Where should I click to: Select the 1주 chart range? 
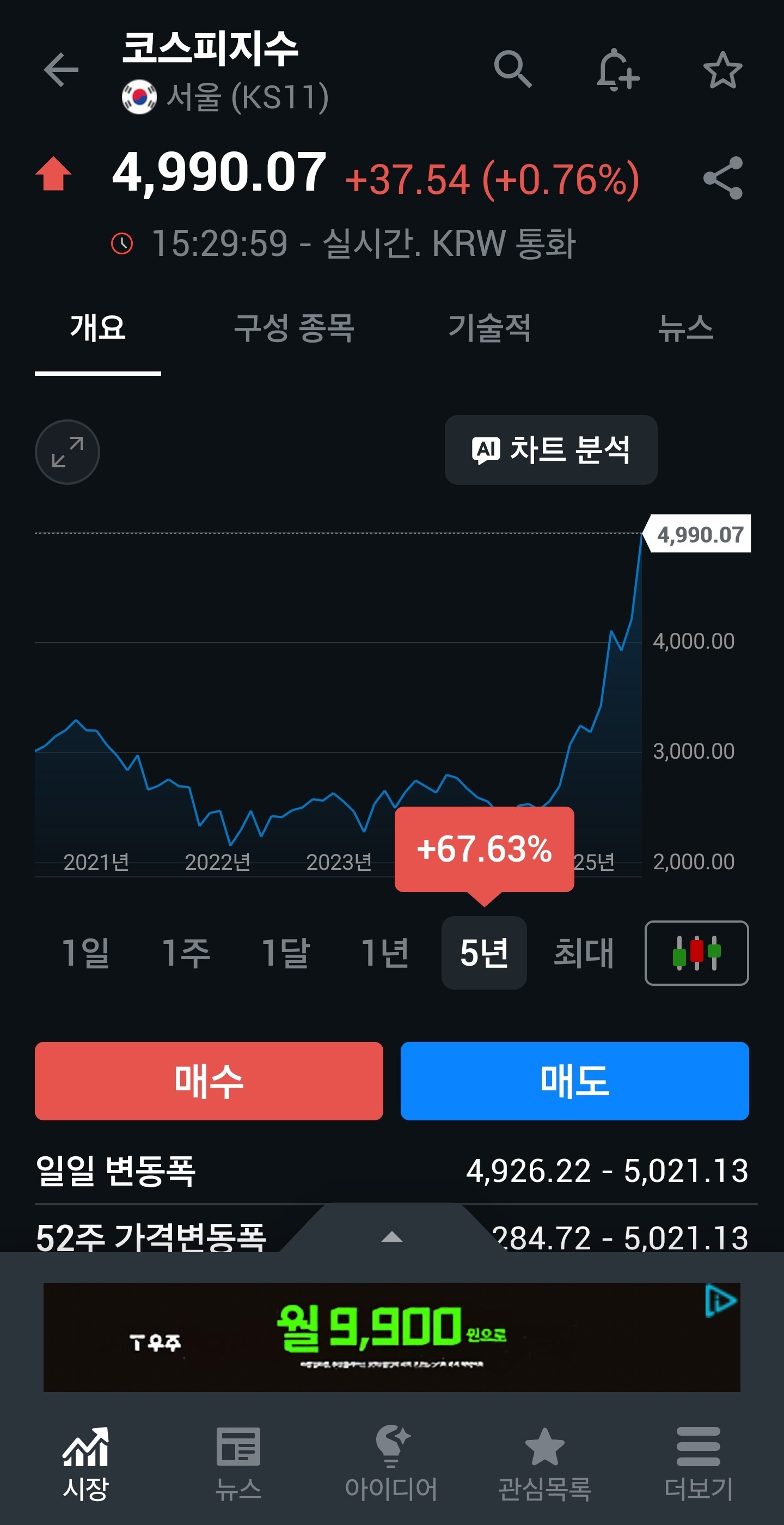click(x=186, y=953)
